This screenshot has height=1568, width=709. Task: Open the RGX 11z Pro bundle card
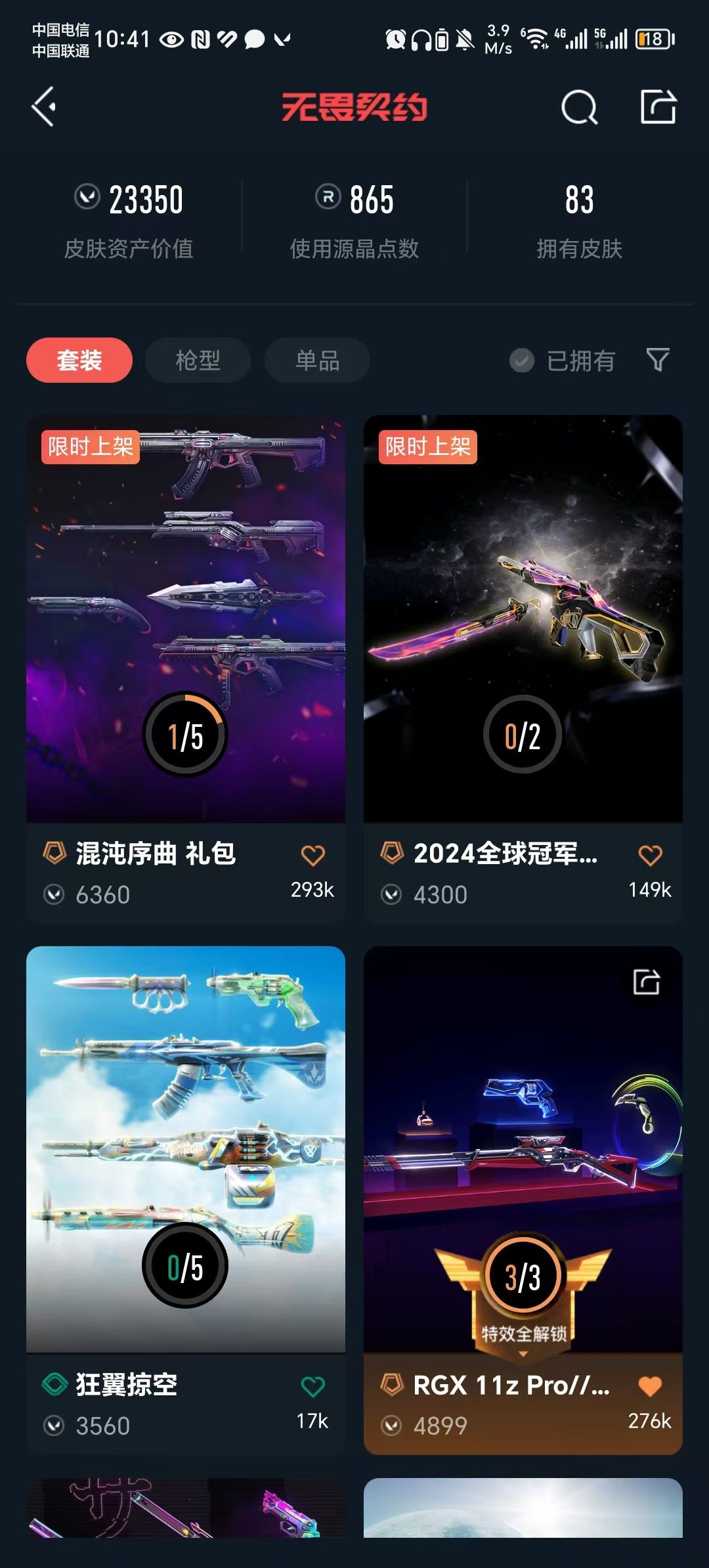pyautogui.click(x=523, y=1149)
